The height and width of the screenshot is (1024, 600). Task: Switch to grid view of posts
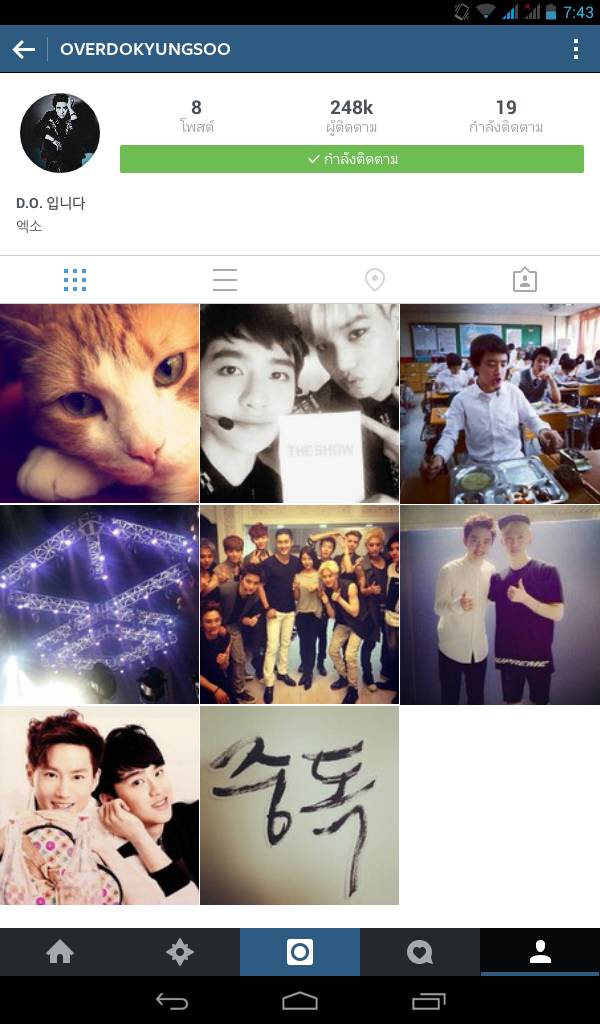(x=75, y=280)
